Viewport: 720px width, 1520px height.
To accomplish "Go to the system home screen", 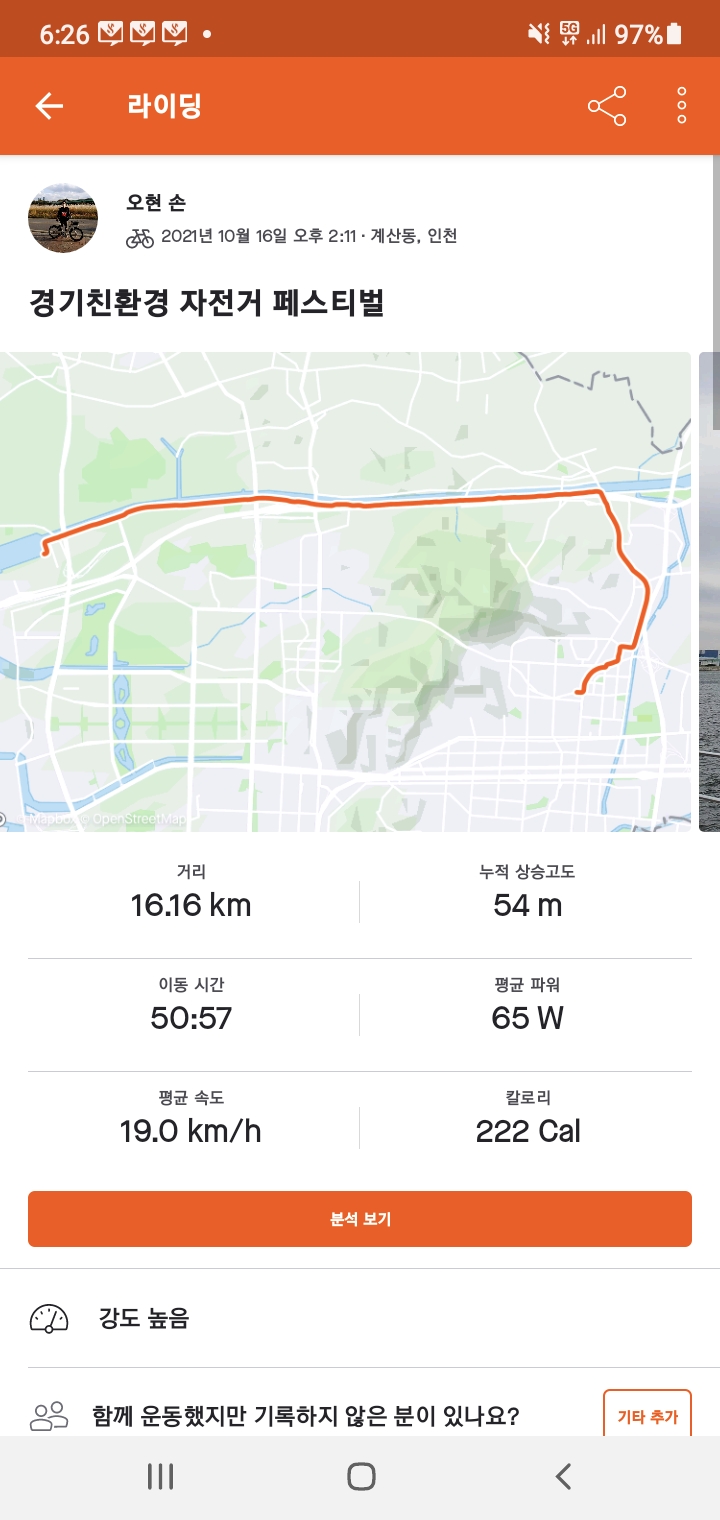I will (361, 1476).
